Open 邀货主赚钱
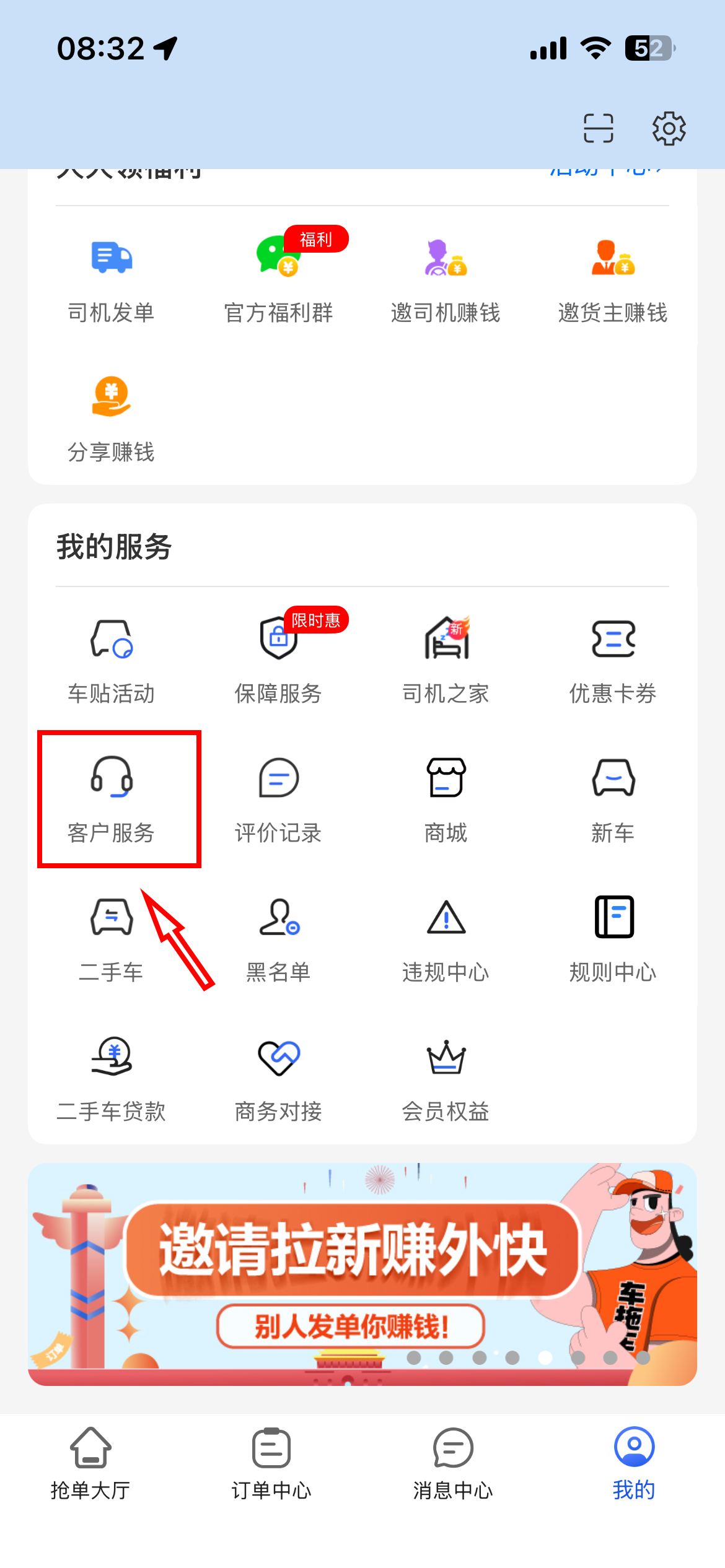Viewport: 725px width, 1568px height. [613, 279]
